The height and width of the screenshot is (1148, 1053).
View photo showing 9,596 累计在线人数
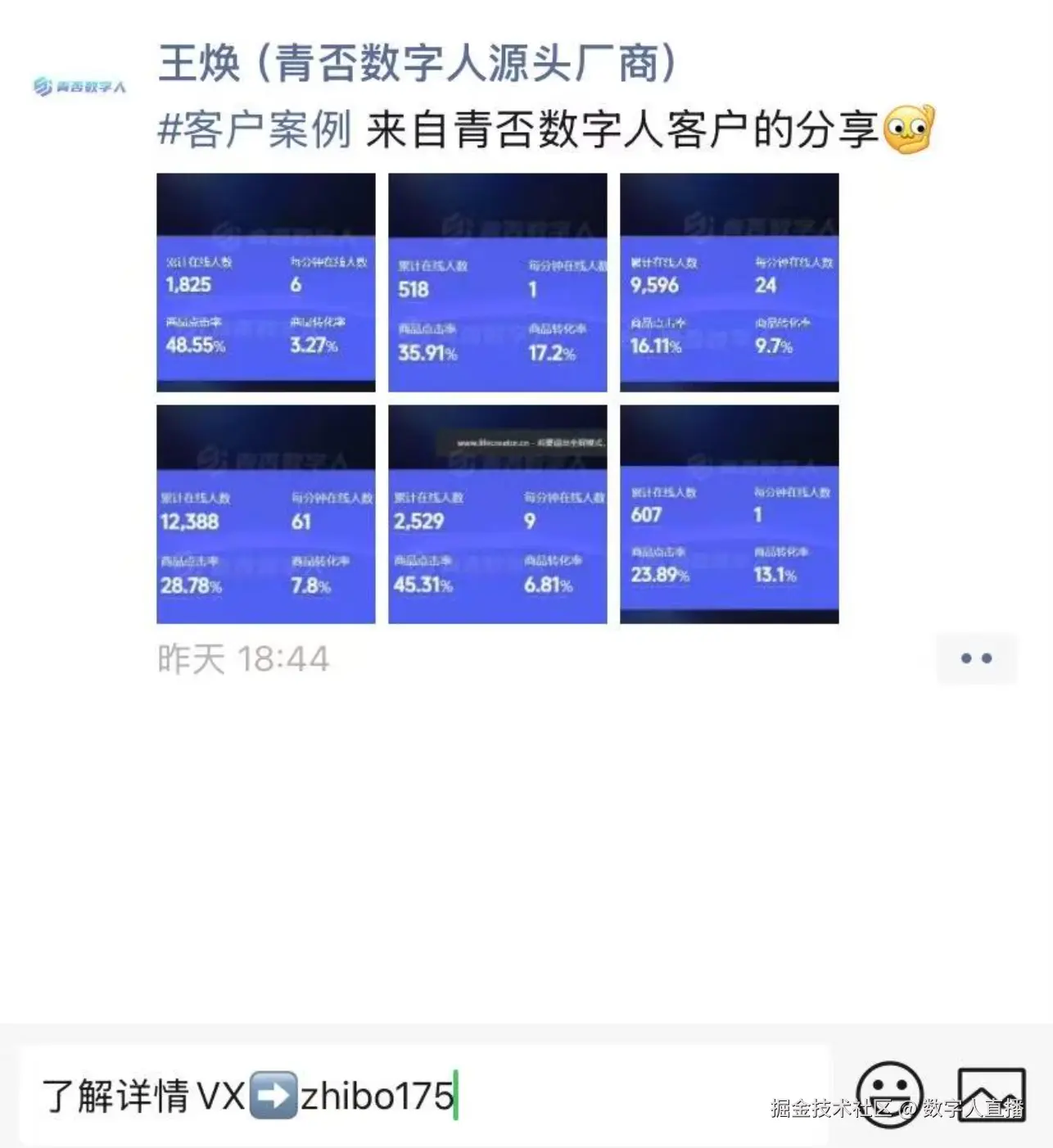(729, 282)
